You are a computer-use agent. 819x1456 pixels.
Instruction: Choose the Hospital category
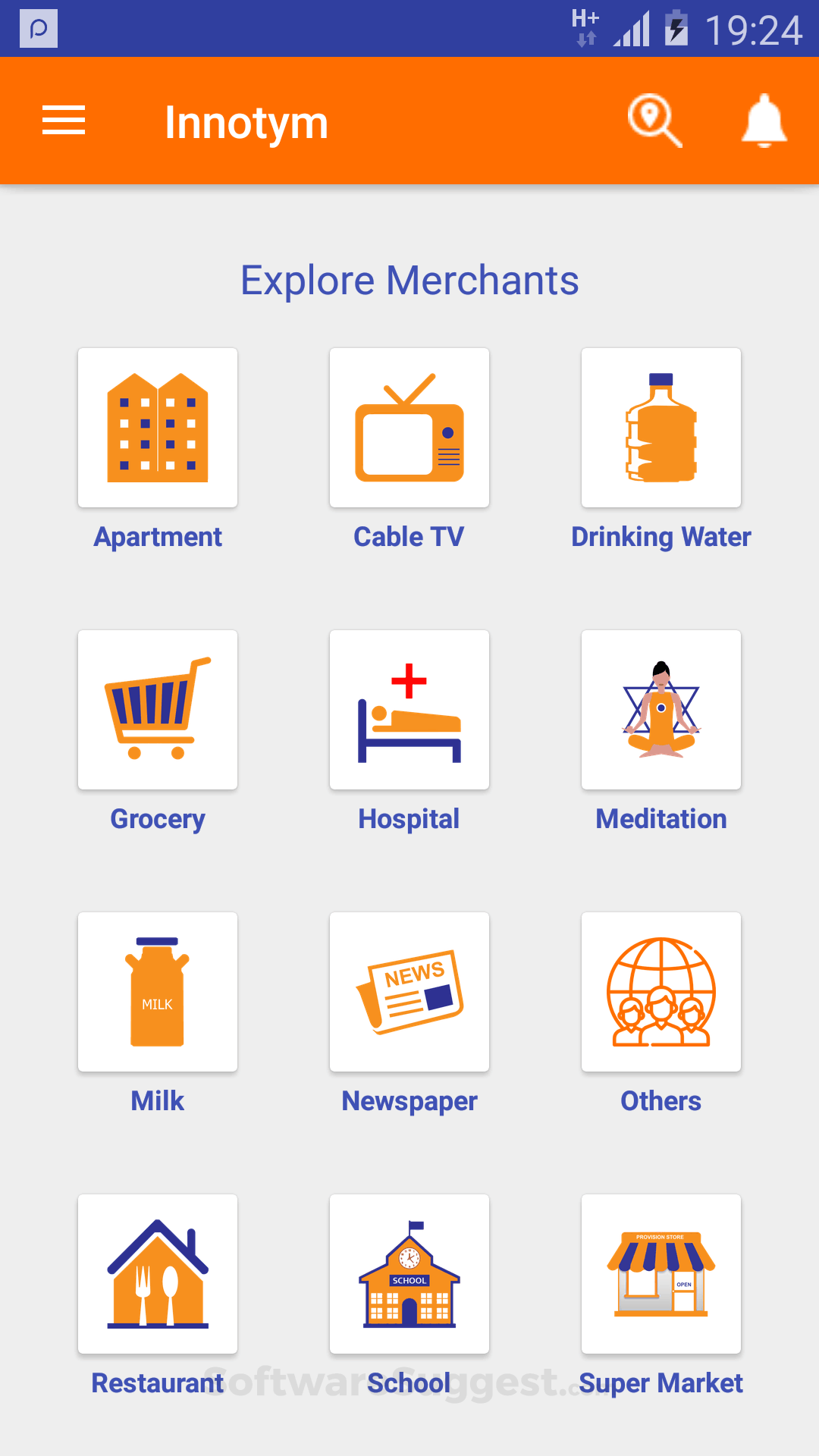click(x=409, y=710)
